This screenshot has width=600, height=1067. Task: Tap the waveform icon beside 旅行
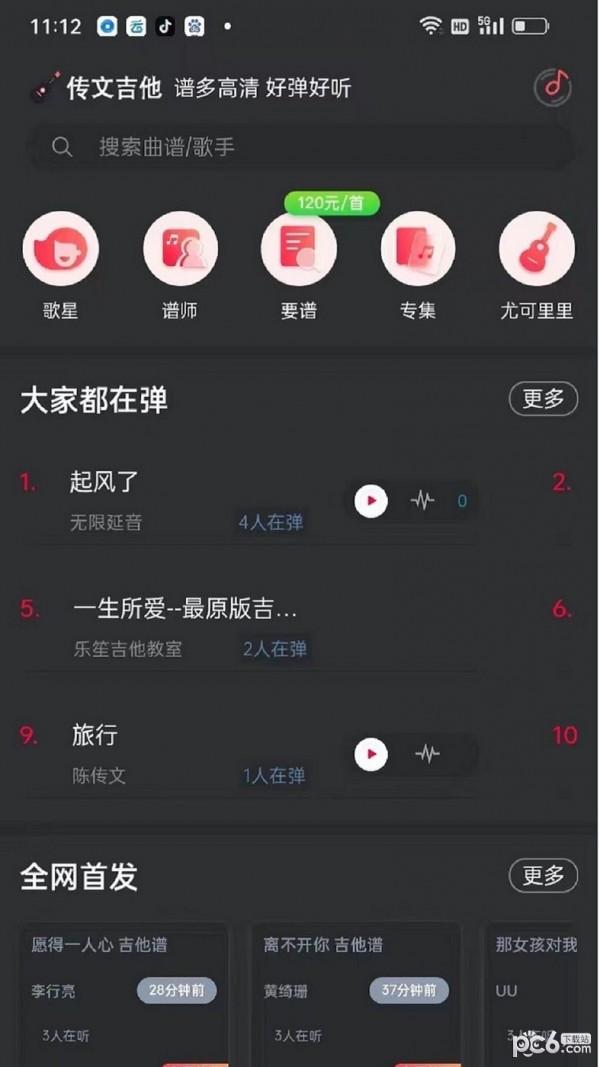427,753
